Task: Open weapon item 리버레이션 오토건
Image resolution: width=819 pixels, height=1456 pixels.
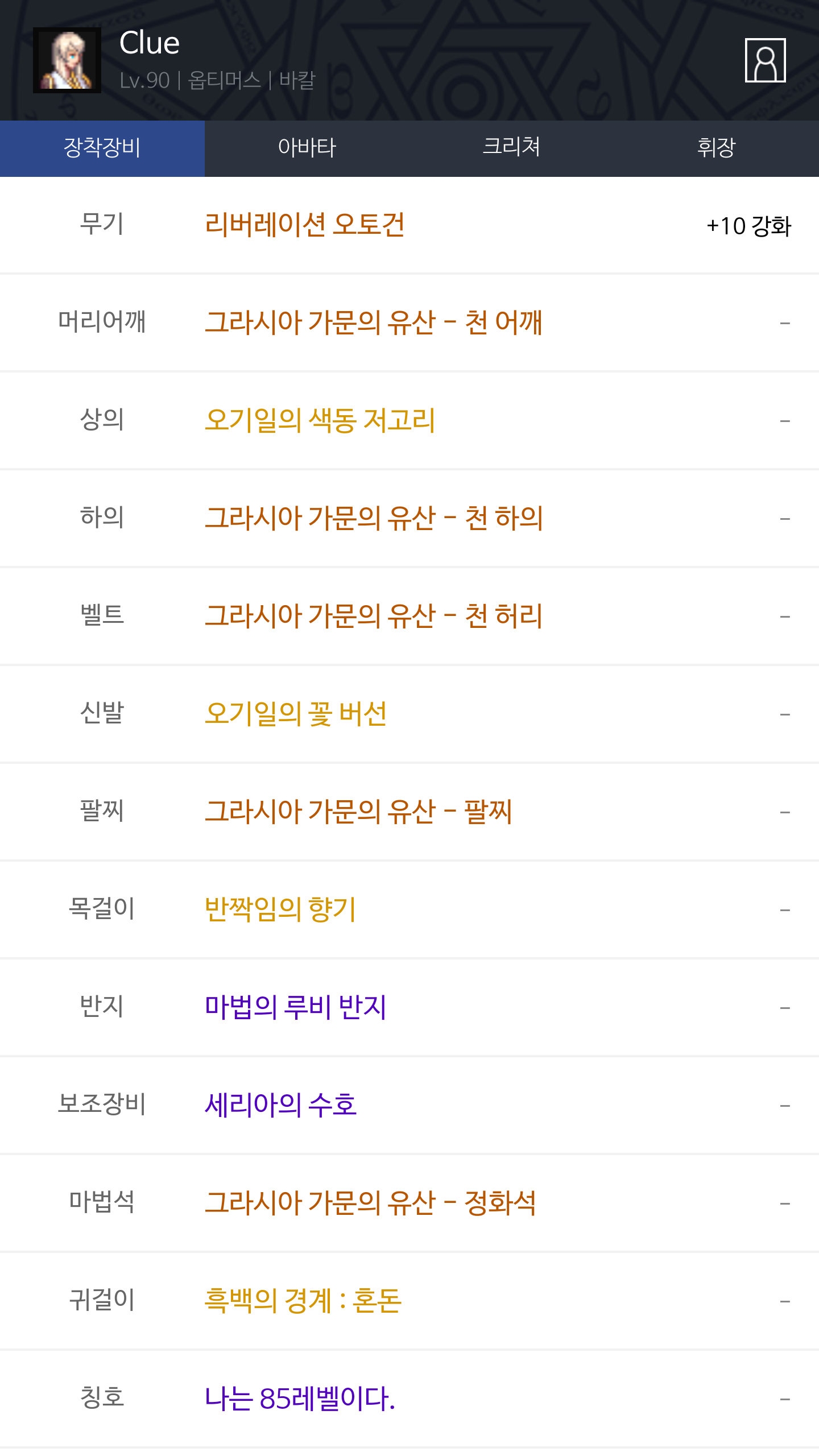Action: click(x=305, y=225)
